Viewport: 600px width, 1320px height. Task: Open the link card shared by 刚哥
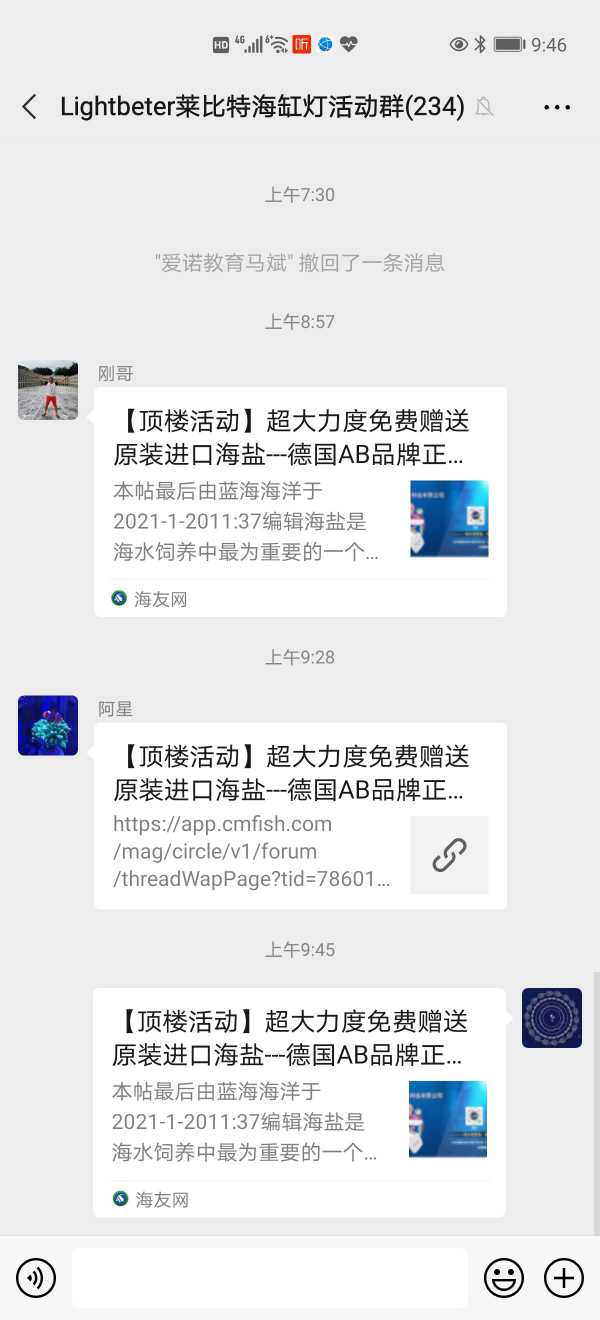pyautogui.click(x=300, y=501)
